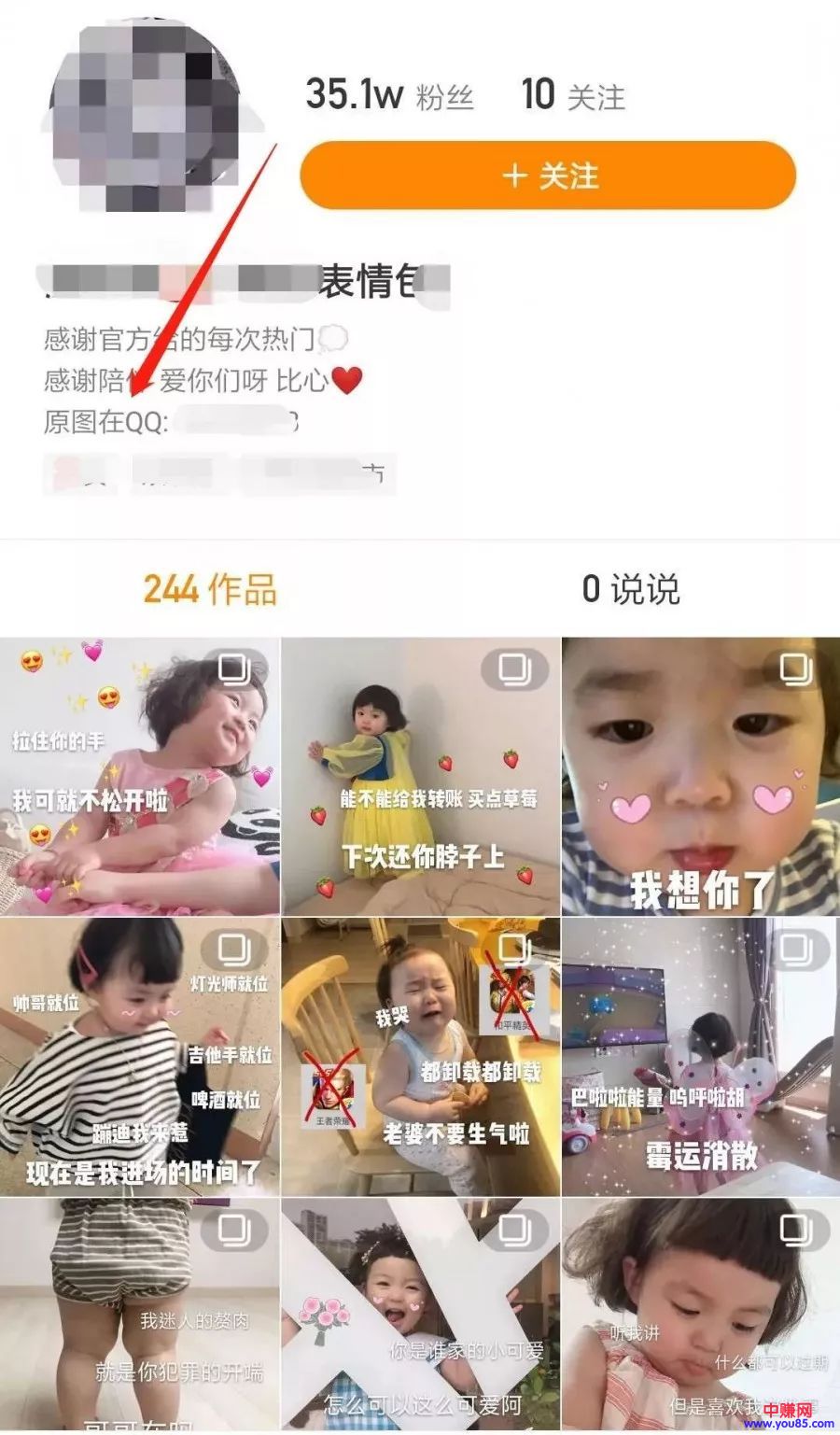View the 10 关注 following list
This screenshot has height=1435, width=840.
572,95
